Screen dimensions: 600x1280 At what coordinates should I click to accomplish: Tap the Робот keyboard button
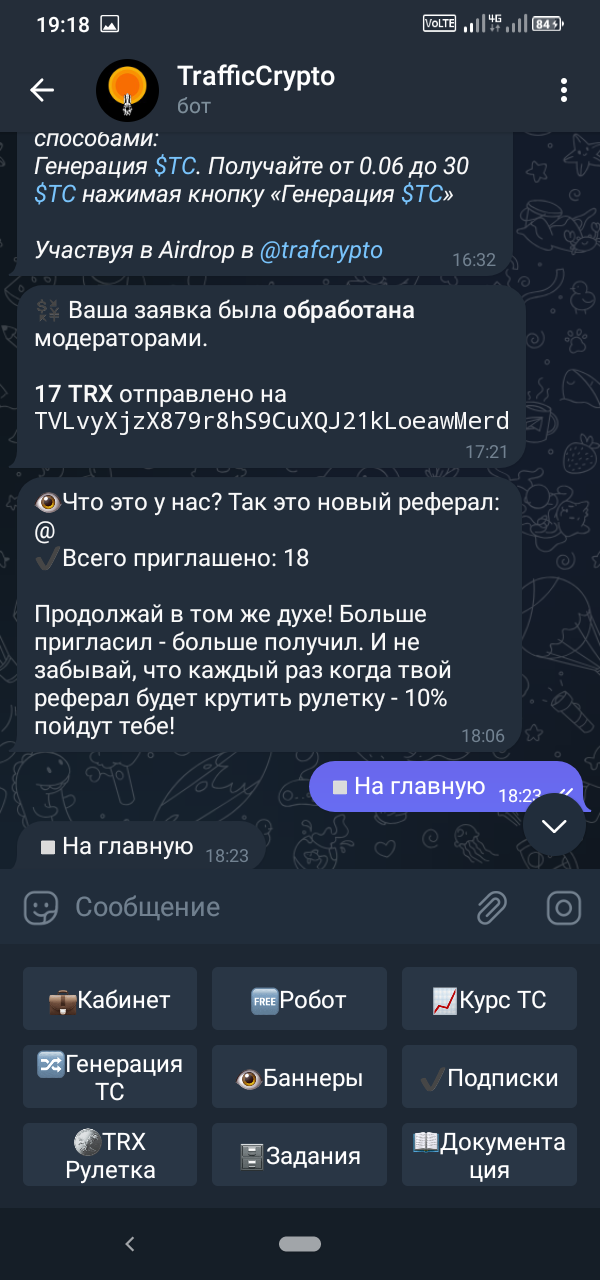click(299, 999)
